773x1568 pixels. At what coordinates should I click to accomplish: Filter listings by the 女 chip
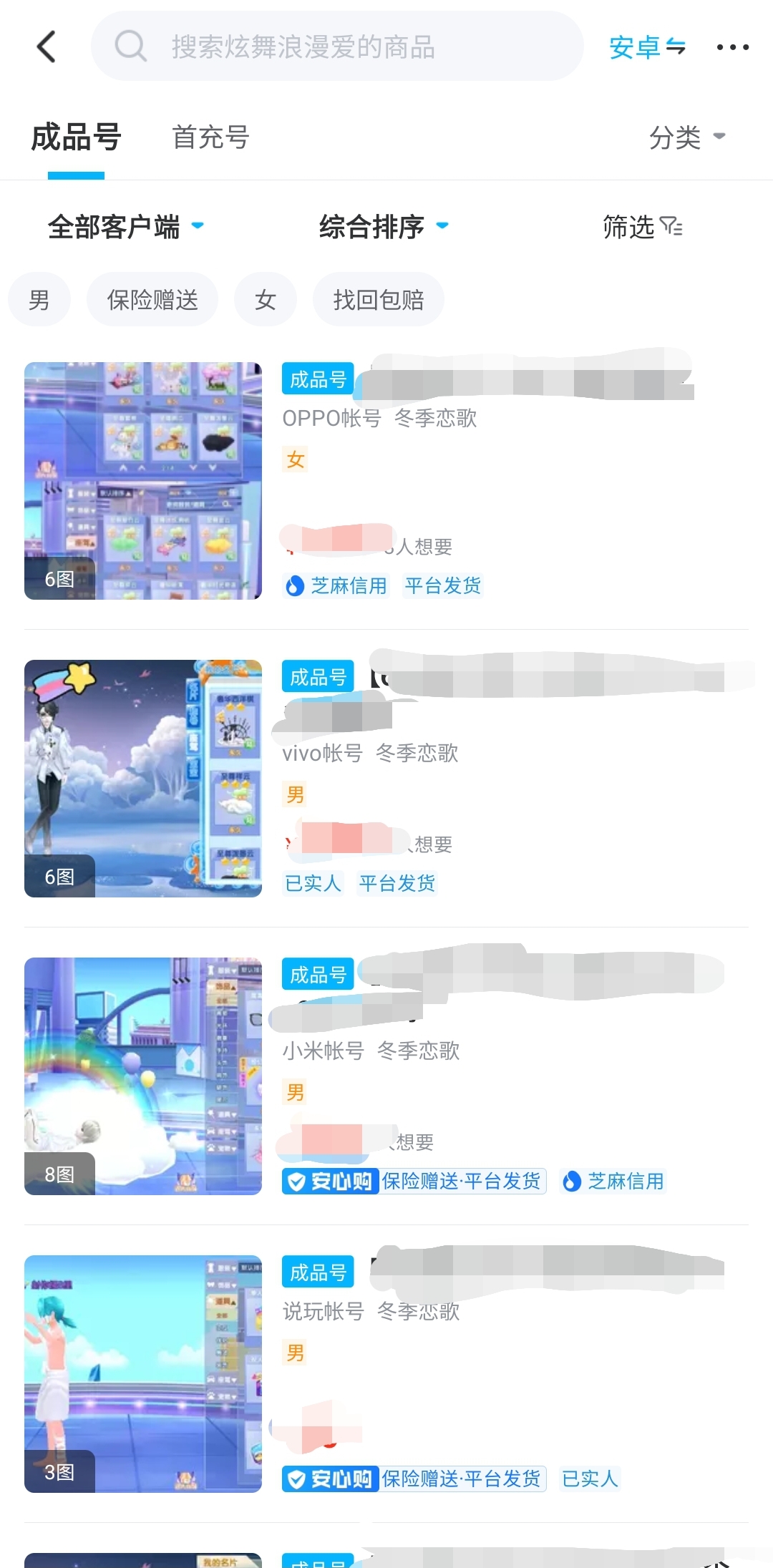(266, 300)
